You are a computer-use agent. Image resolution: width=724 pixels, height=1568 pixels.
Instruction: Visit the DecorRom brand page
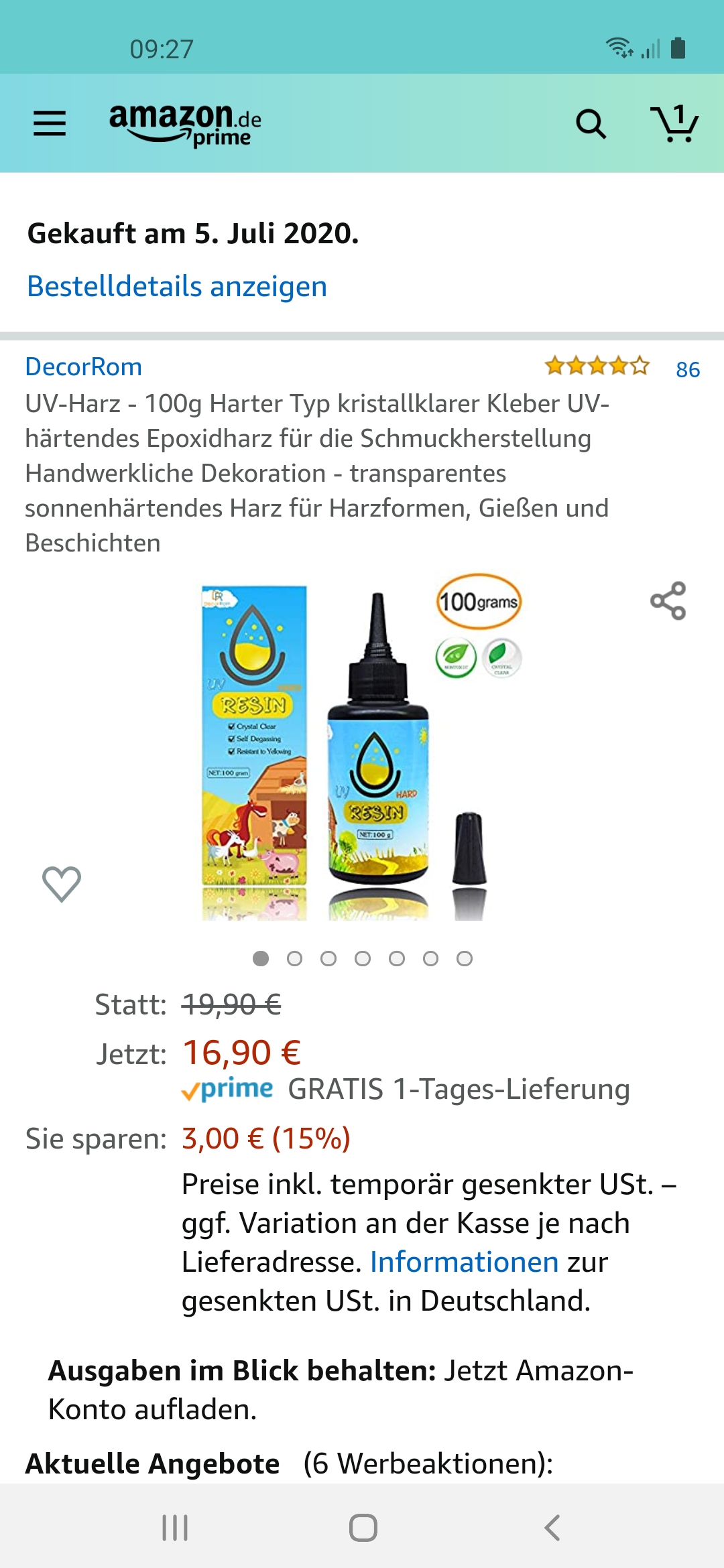coord(84,367)
